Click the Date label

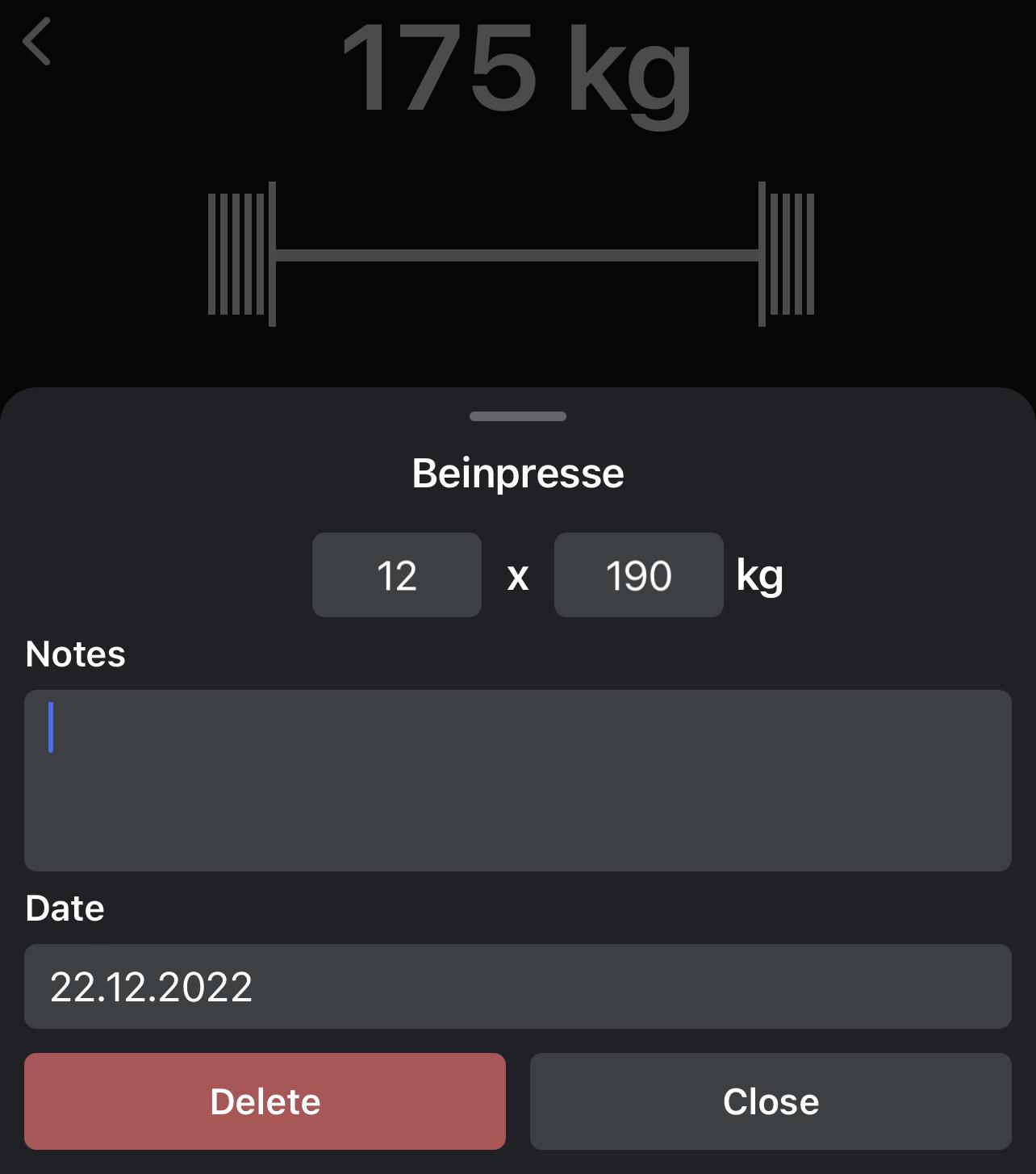(65, 908)
